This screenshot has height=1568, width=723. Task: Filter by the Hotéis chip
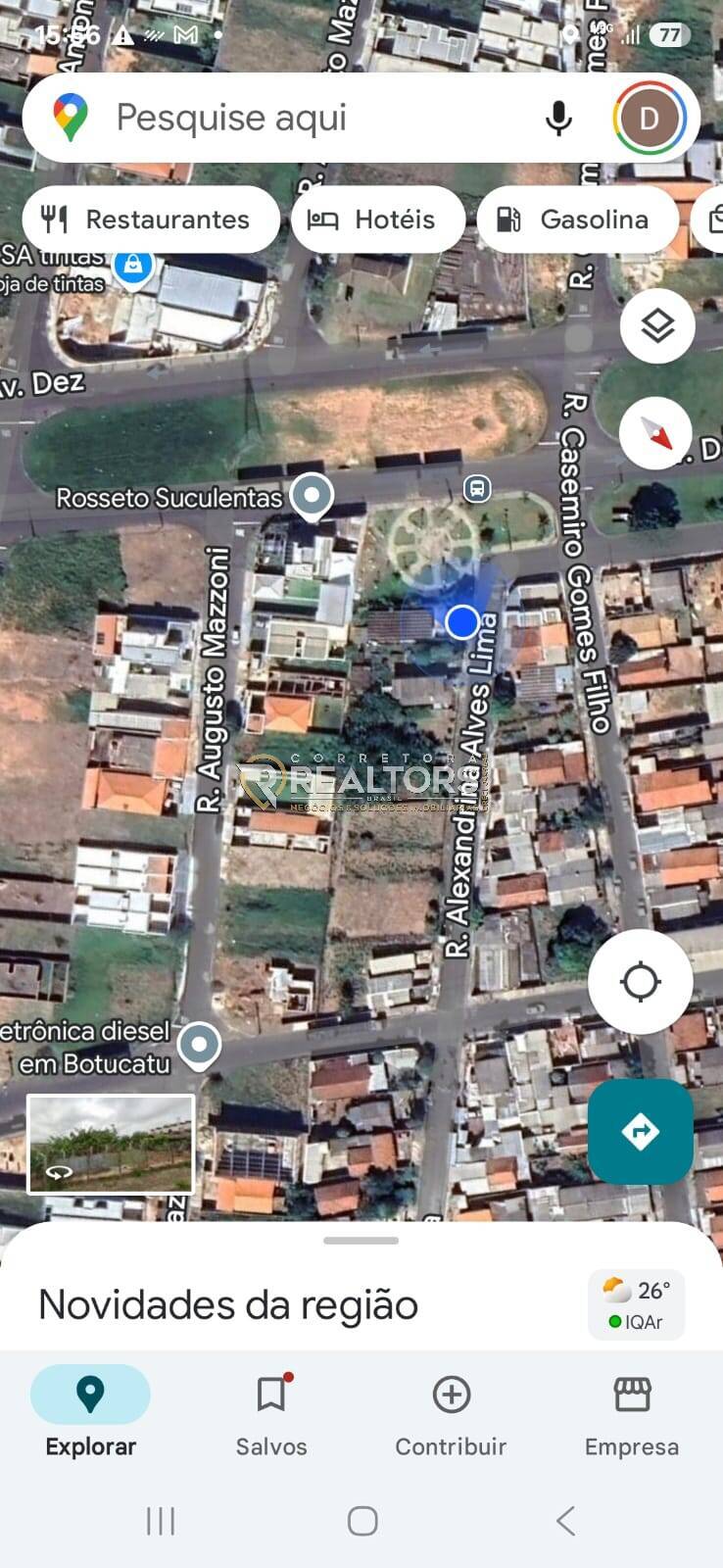(x=377, y=220)
